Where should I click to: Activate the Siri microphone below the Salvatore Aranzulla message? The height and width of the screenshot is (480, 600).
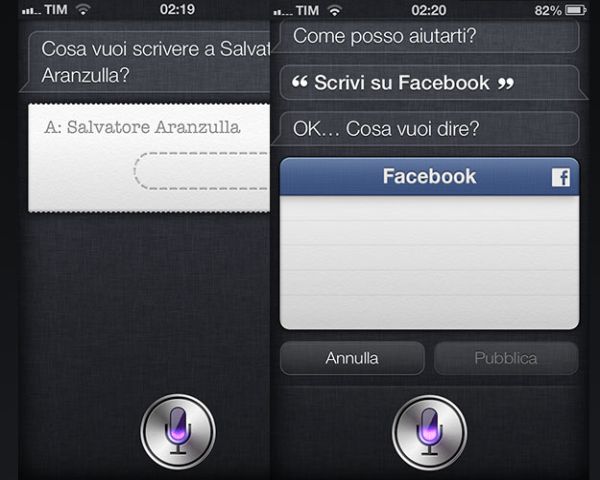[x=178, y=432]
